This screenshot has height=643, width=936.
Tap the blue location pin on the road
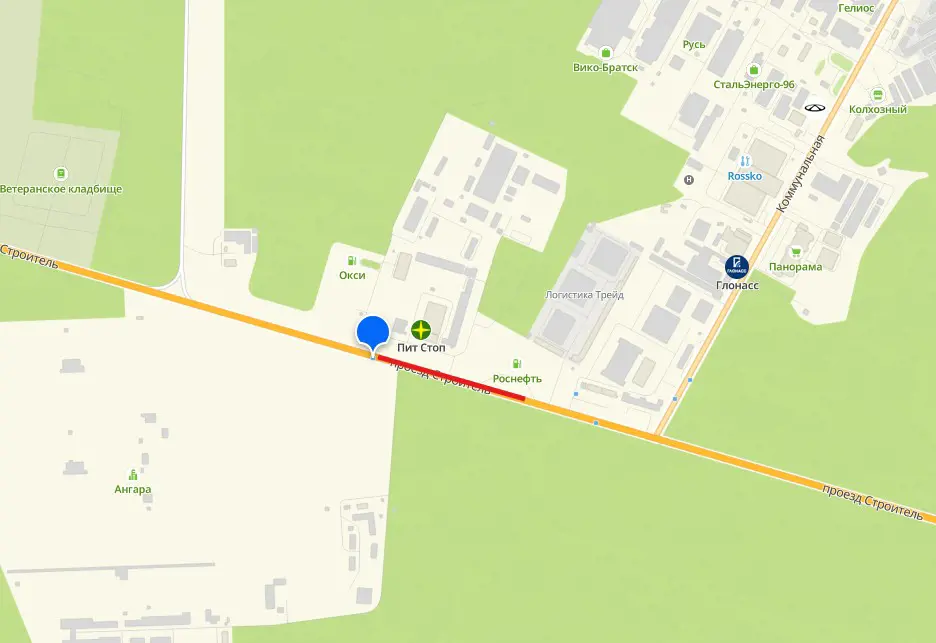coord(373,333)
